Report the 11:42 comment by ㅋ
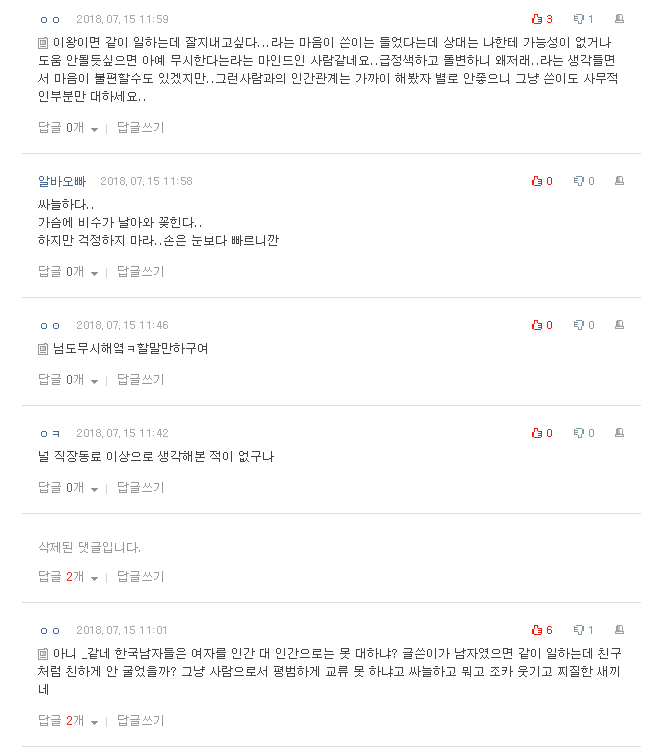Image resolution: width=666 pixels, height=753 pixels. pos(620,433)
